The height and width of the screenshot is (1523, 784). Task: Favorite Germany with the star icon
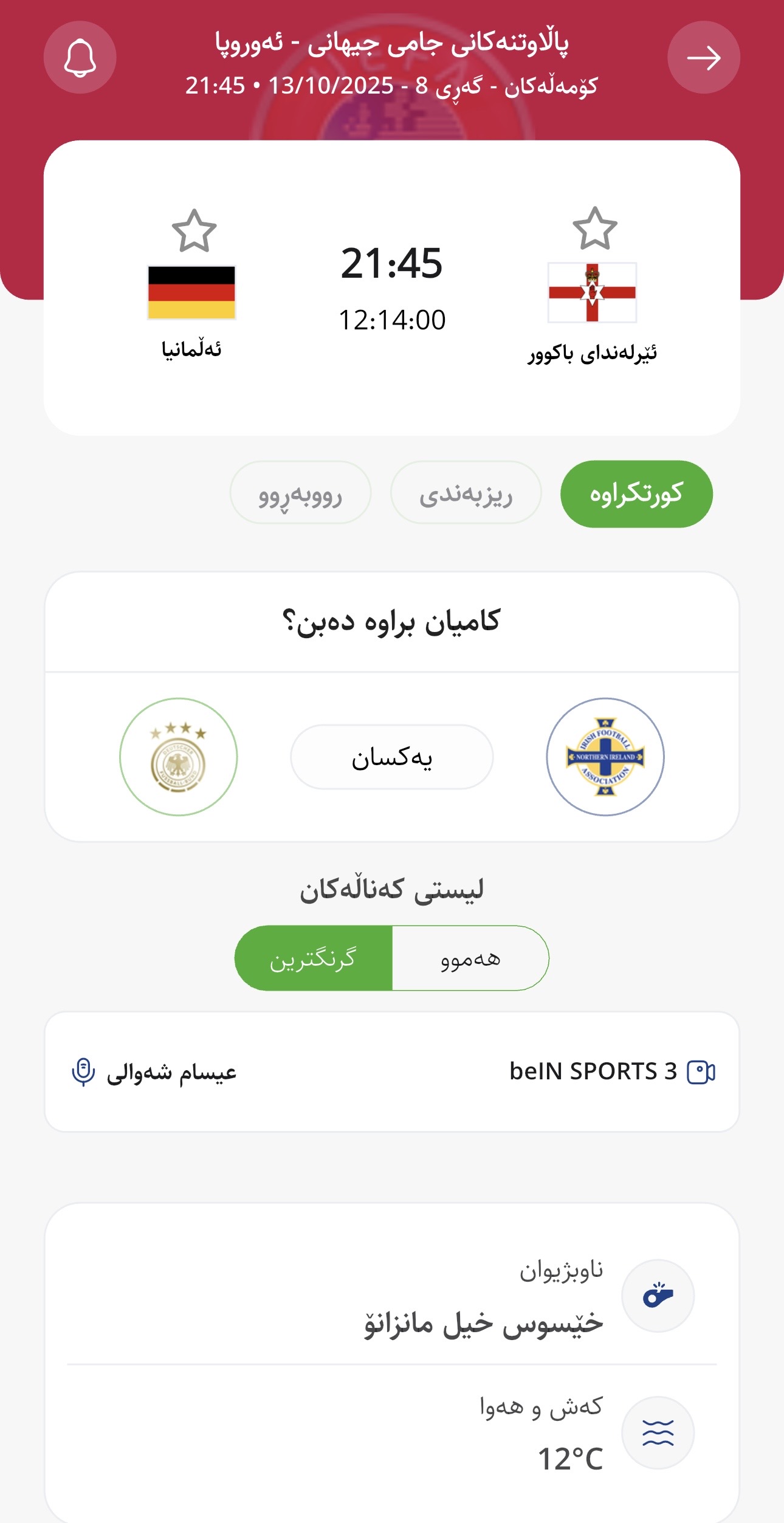[194, 231]
